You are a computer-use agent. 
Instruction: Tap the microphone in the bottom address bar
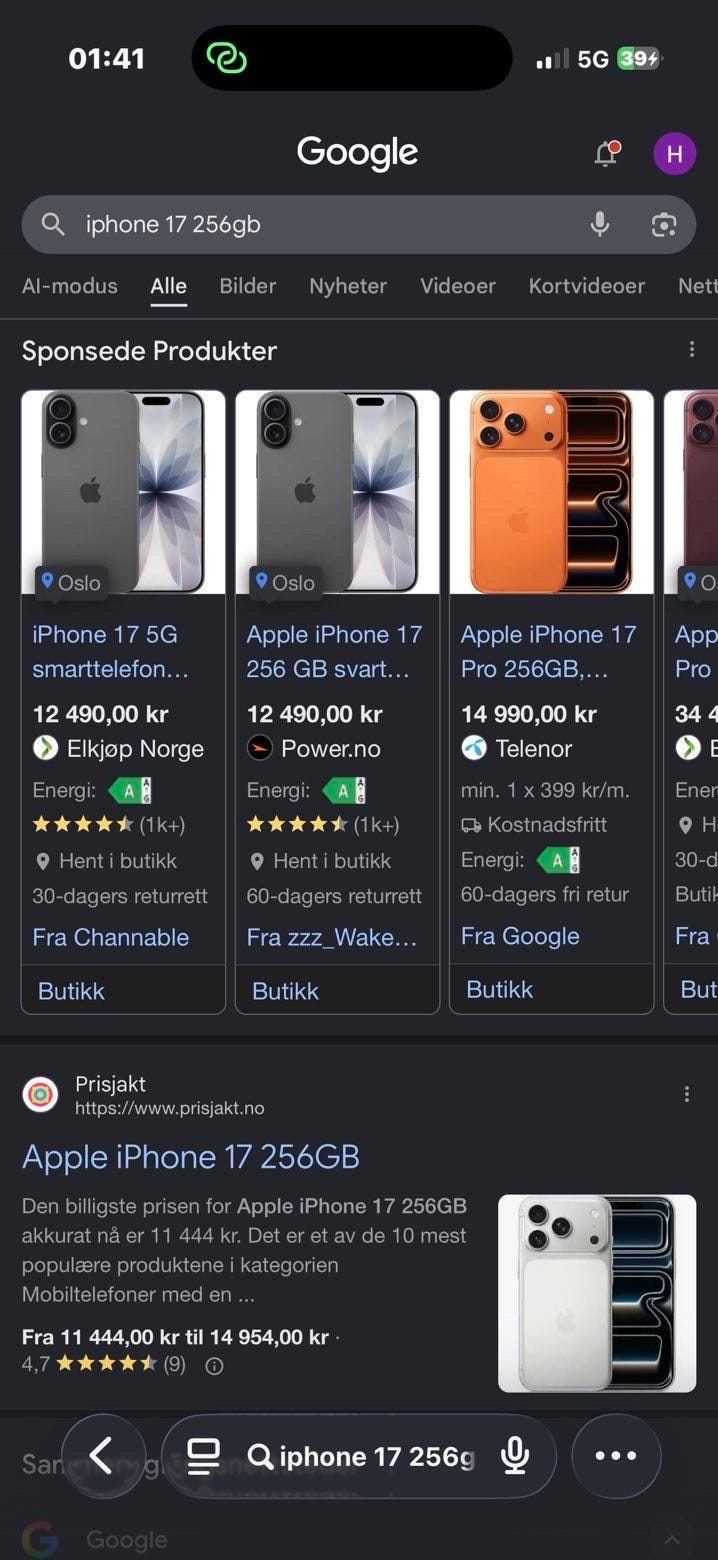pos(515,1455)
